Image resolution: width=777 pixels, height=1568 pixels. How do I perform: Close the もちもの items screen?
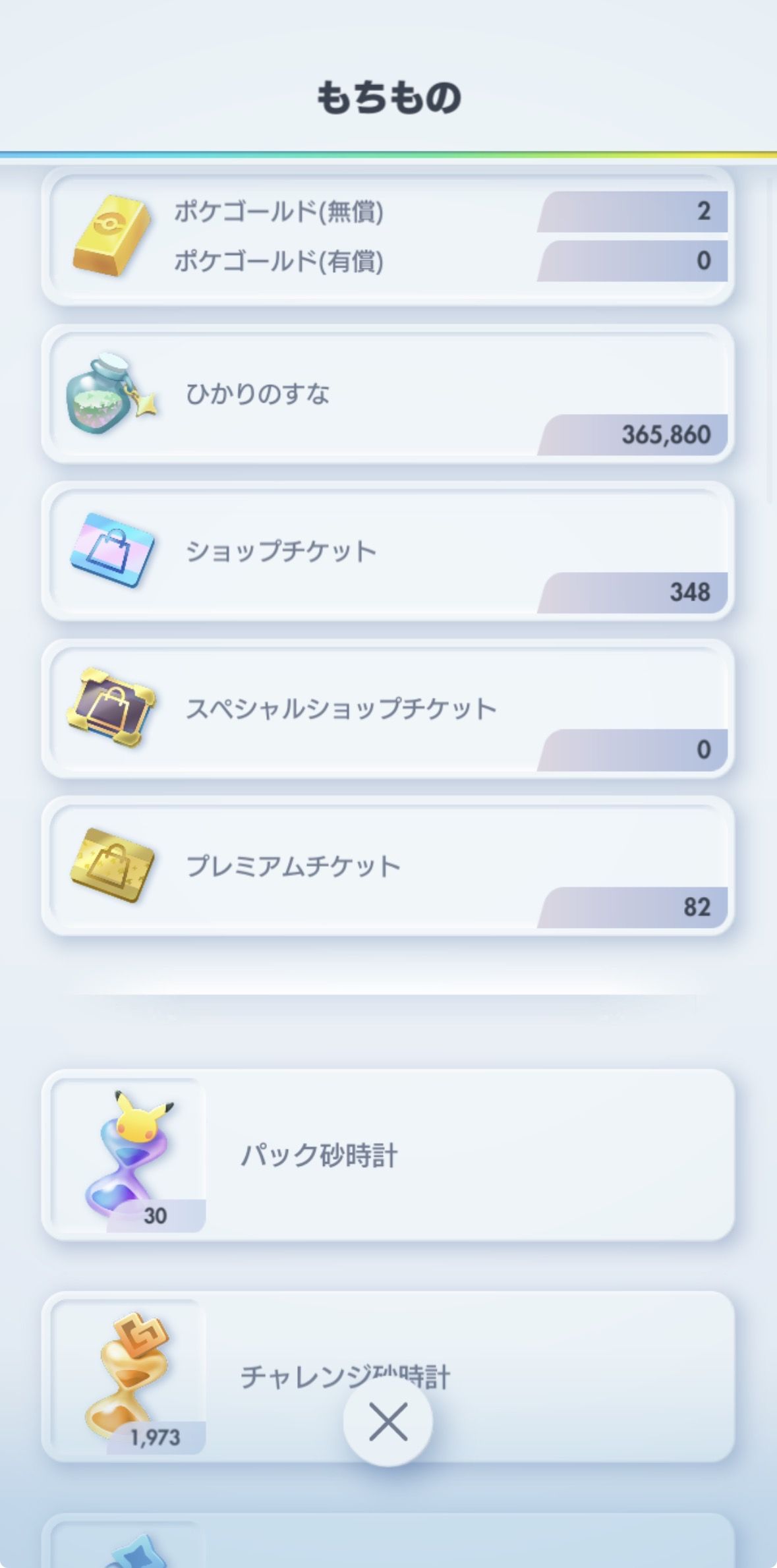388,1422
